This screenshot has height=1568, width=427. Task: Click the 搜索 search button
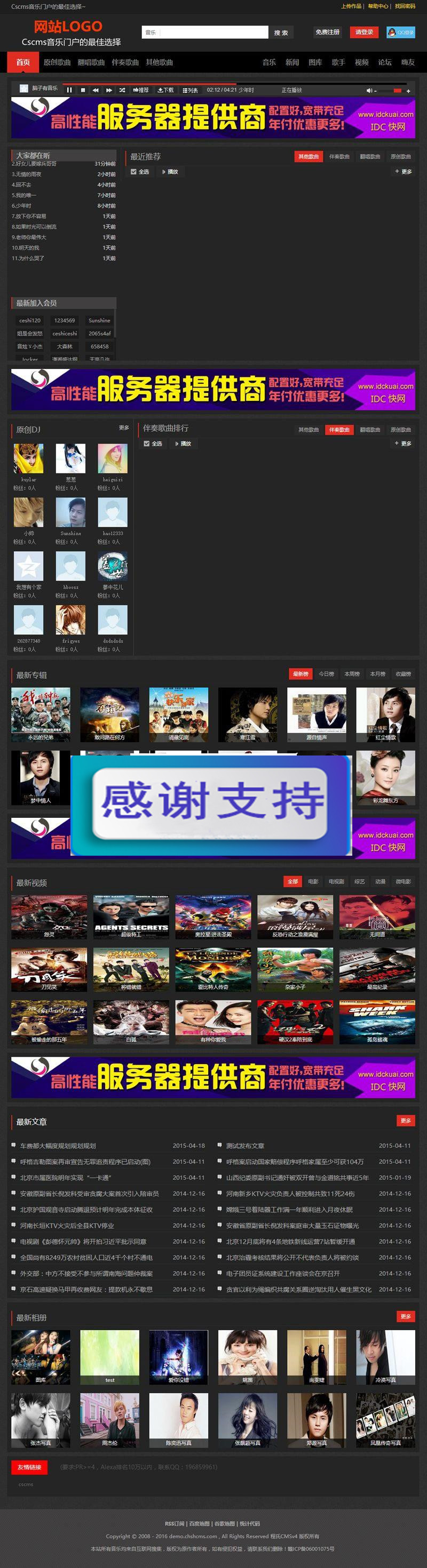pos(281,33)
